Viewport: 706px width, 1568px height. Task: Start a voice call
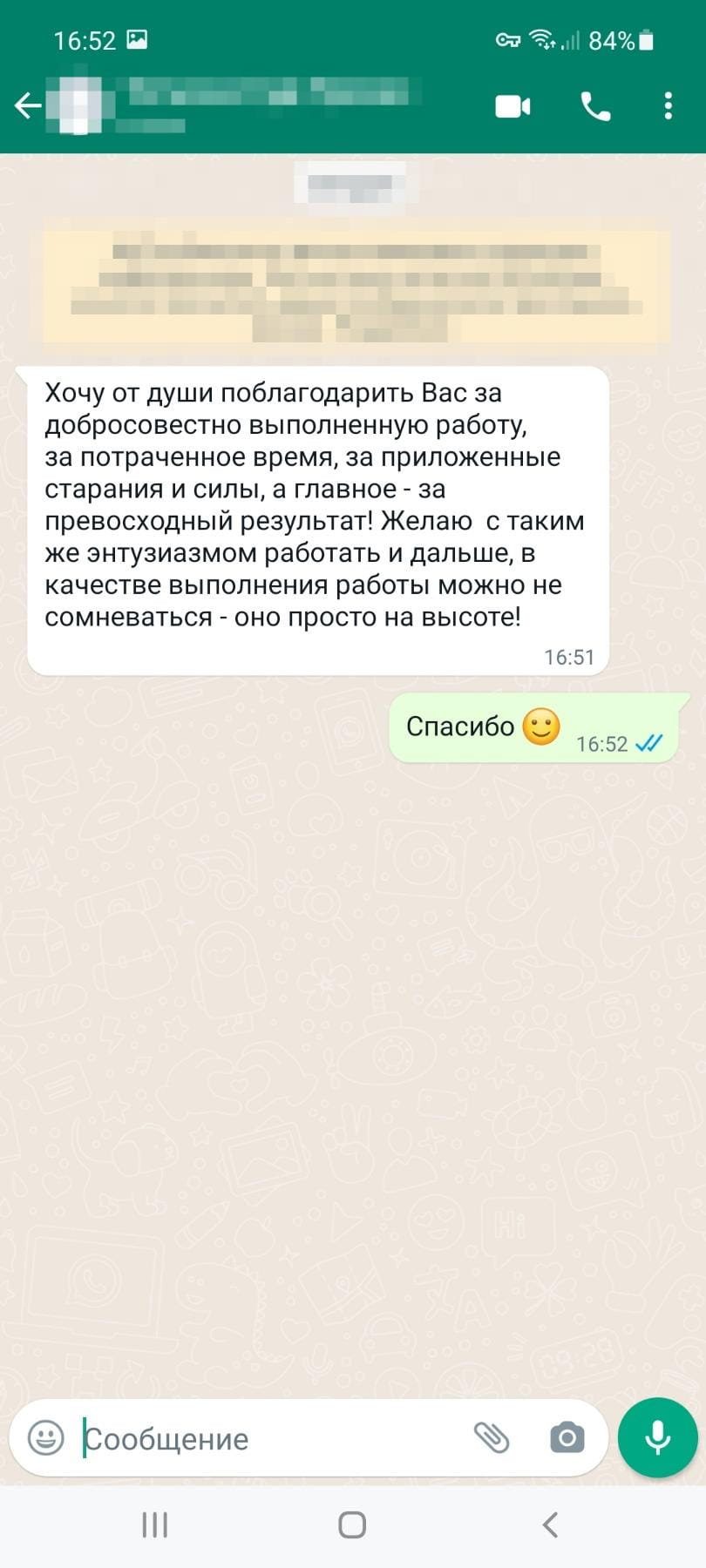tap(595, 106)
